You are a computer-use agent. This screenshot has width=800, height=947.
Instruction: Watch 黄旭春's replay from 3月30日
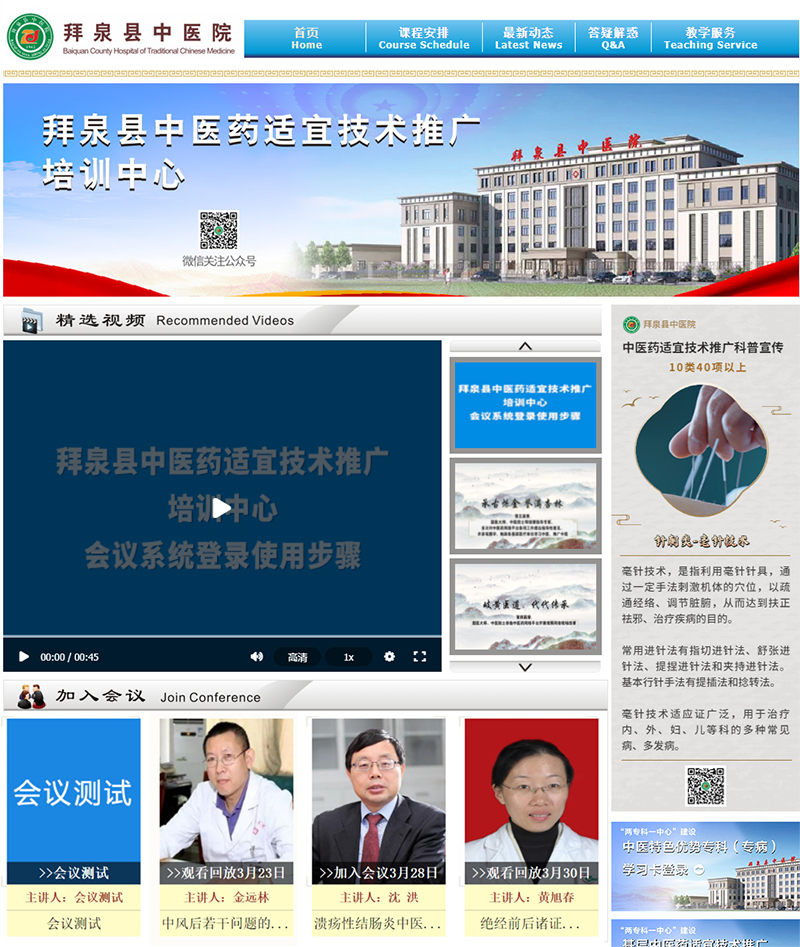tap(531, 872)
